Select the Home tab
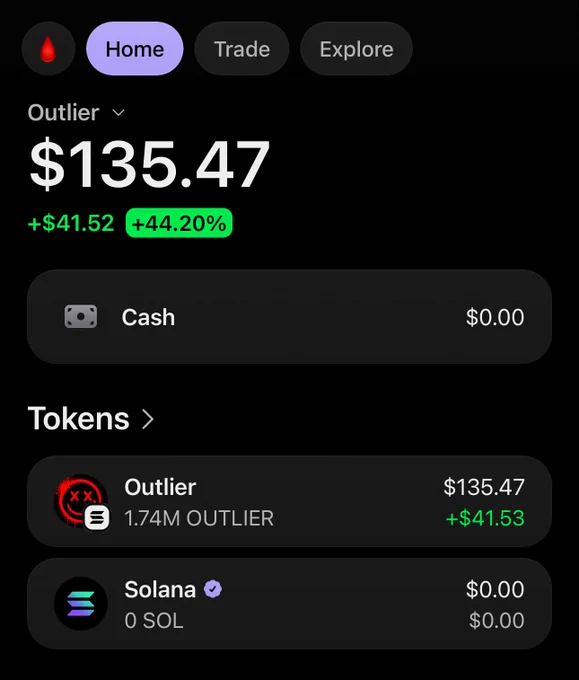Screen dimensions: 579x680 (134, 49)
